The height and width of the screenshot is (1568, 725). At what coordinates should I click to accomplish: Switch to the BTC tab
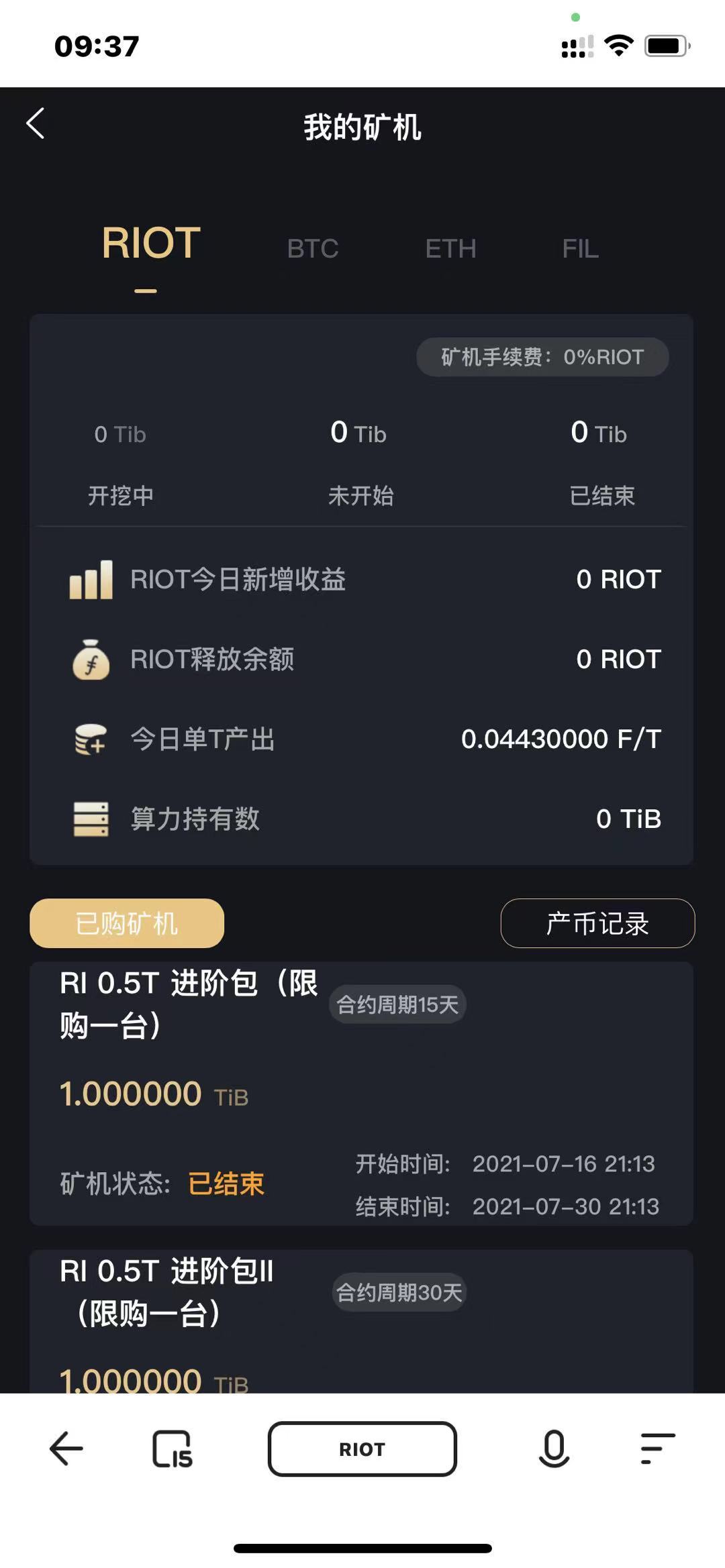[313, 249]
